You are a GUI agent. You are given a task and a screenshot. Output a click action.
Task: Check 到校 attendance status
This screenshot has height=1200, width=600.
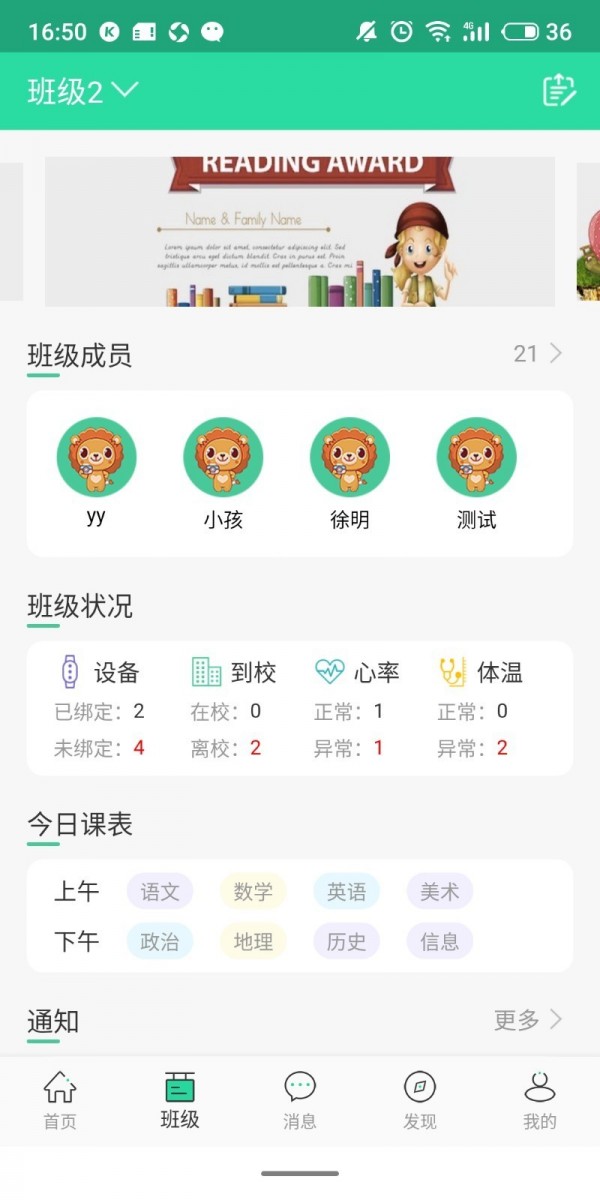(x=234, y=673)
